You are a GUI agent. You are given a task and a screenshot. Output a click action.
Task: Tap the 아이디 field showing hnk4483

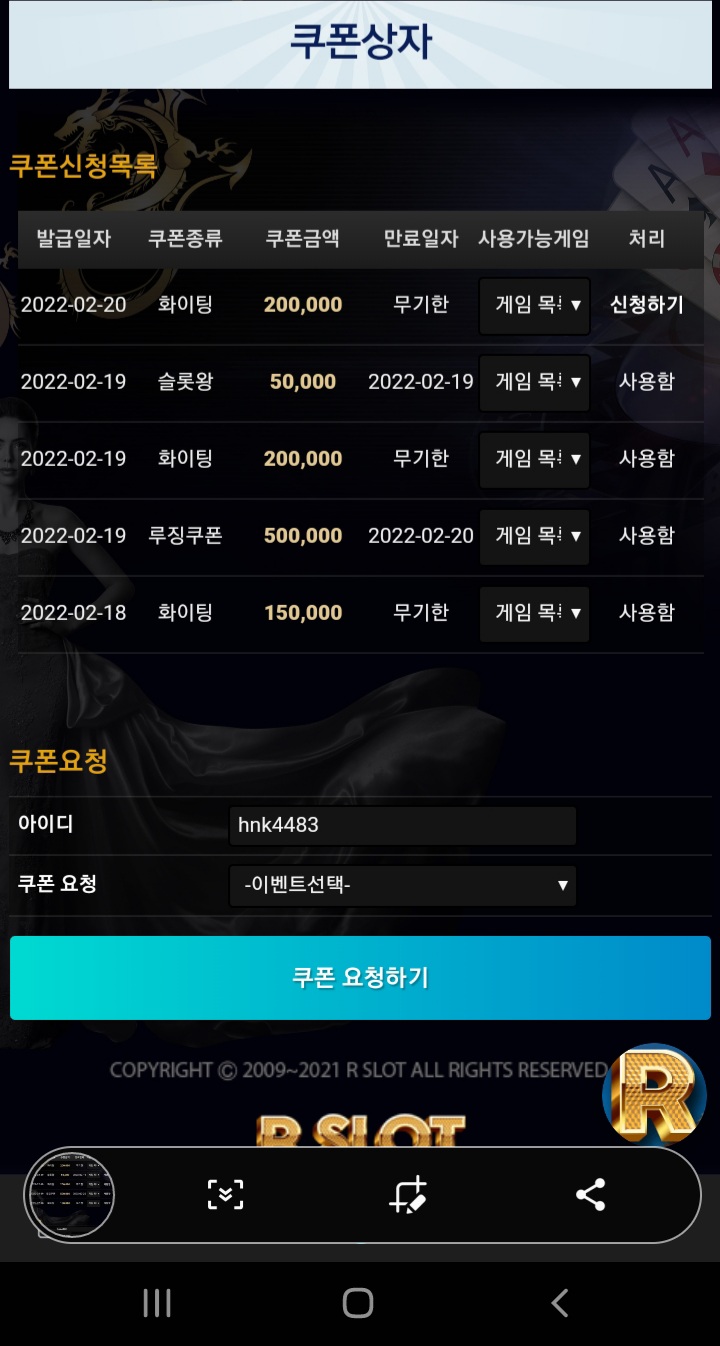coord(402,826)
